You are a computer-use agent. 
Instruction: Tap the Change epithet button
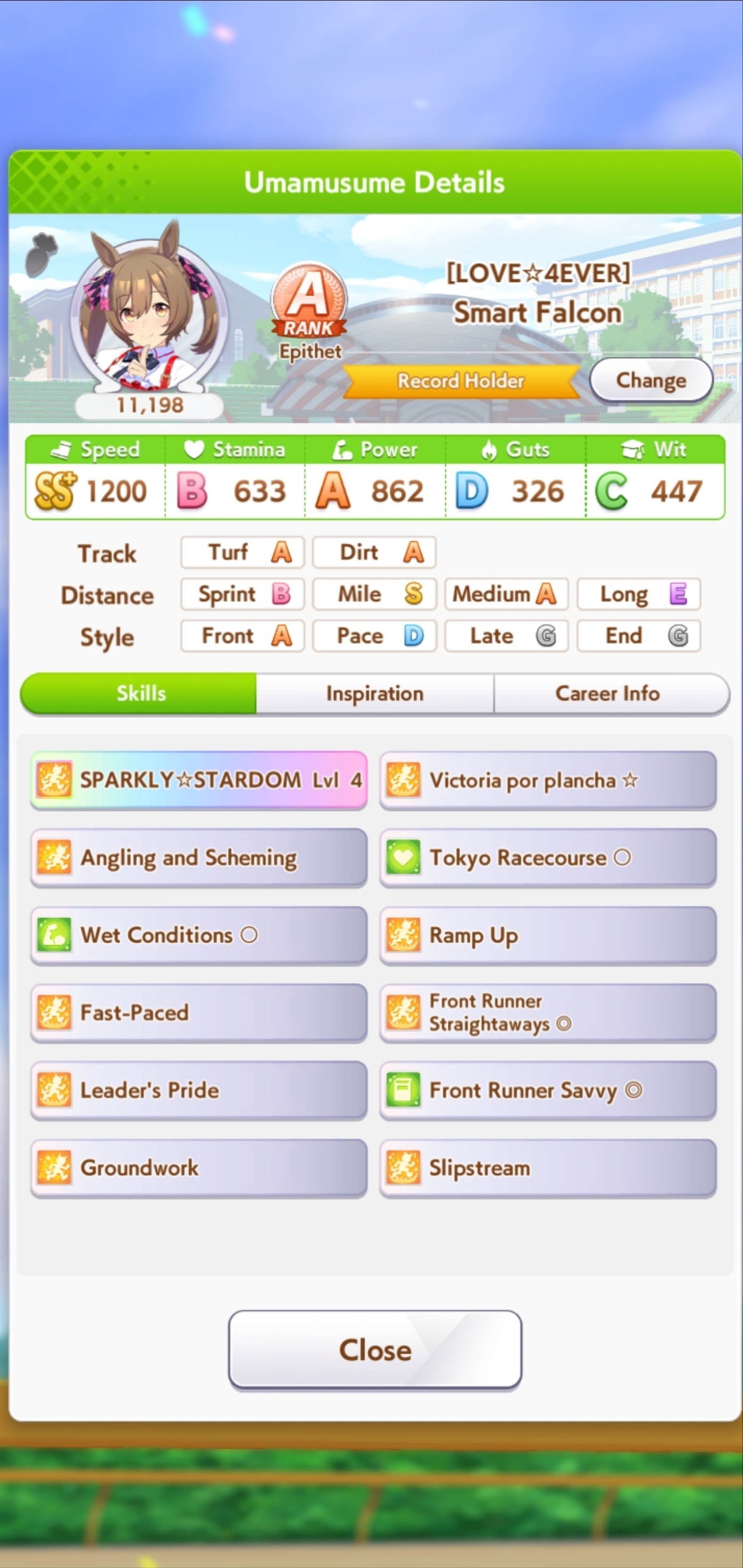pos(651,380)
